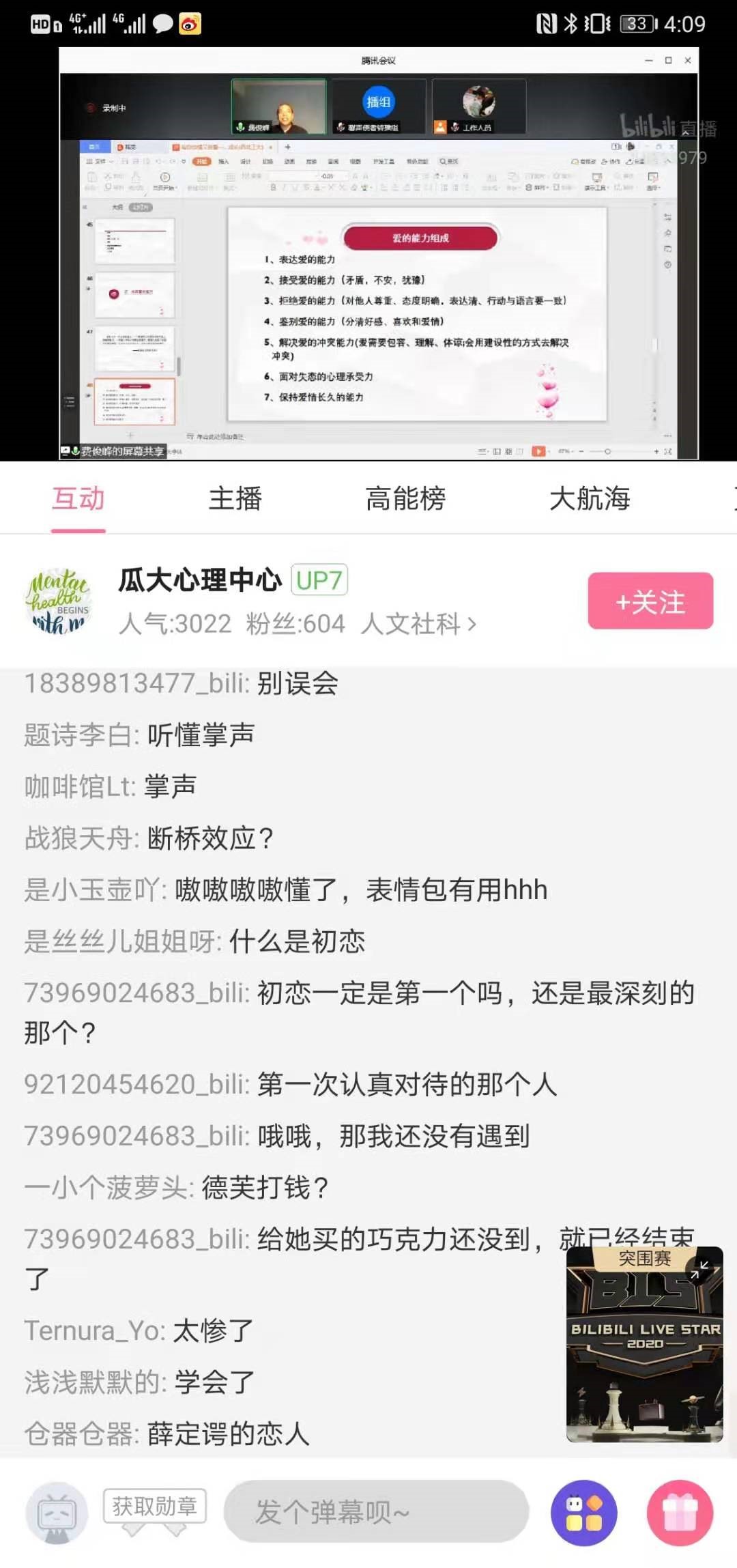Open 瓜大心理中心 streamer avatar
The width and height of the screenshot is (737, 1568).
[59, 601]
